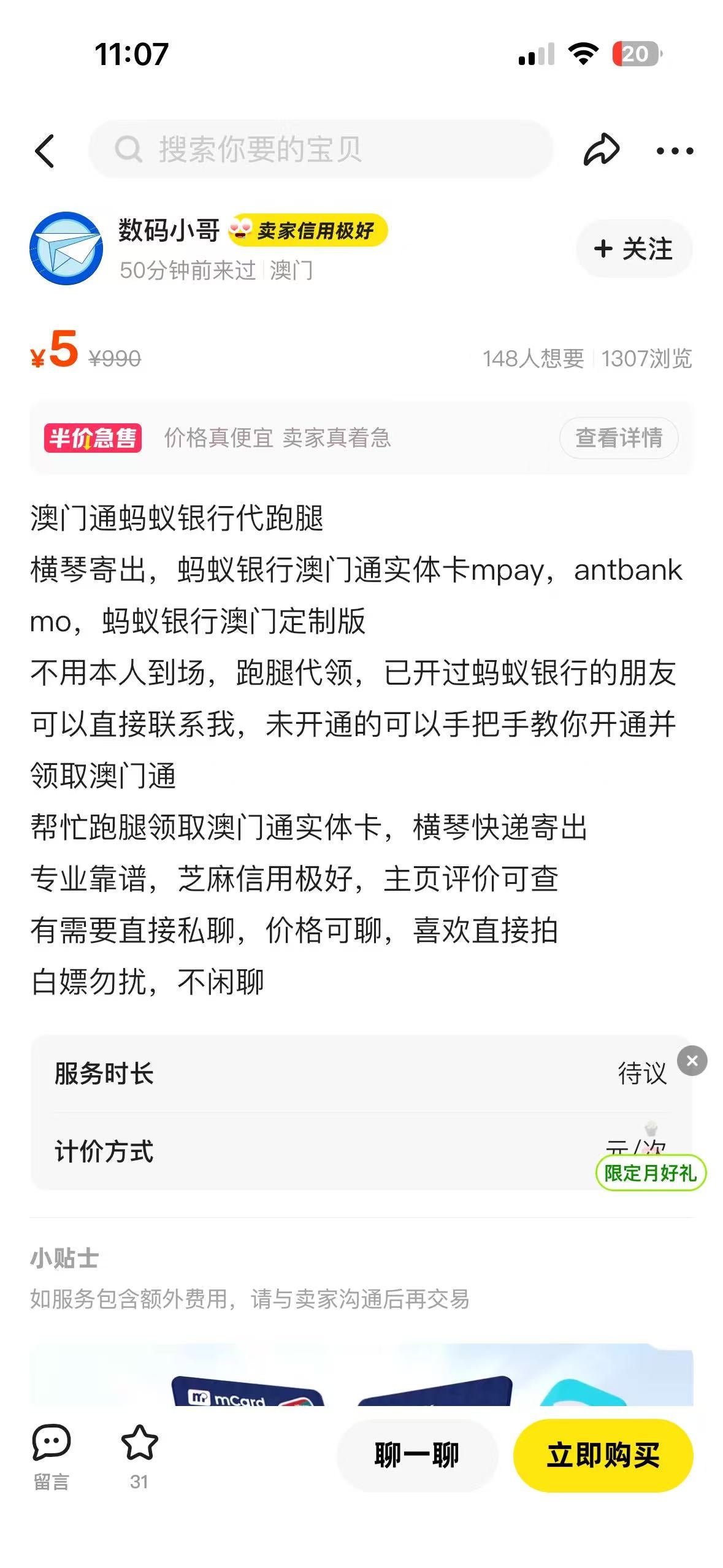The height and width of the screenshot is (1568, 723).
Task: Follow the seller with 关注
Action: [633, 249]
